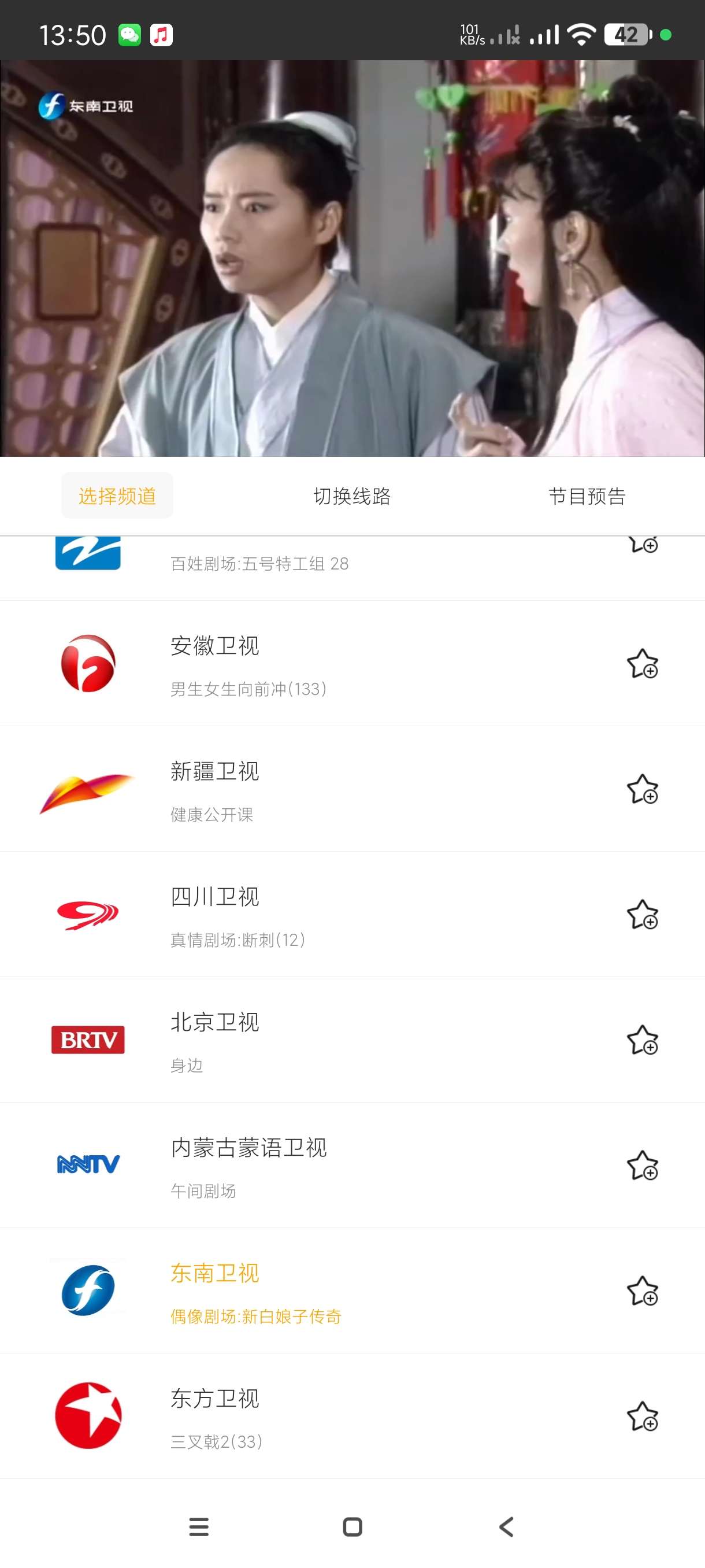
Task: Switch to the 切换线路 tab
Action: click(351, 496)
